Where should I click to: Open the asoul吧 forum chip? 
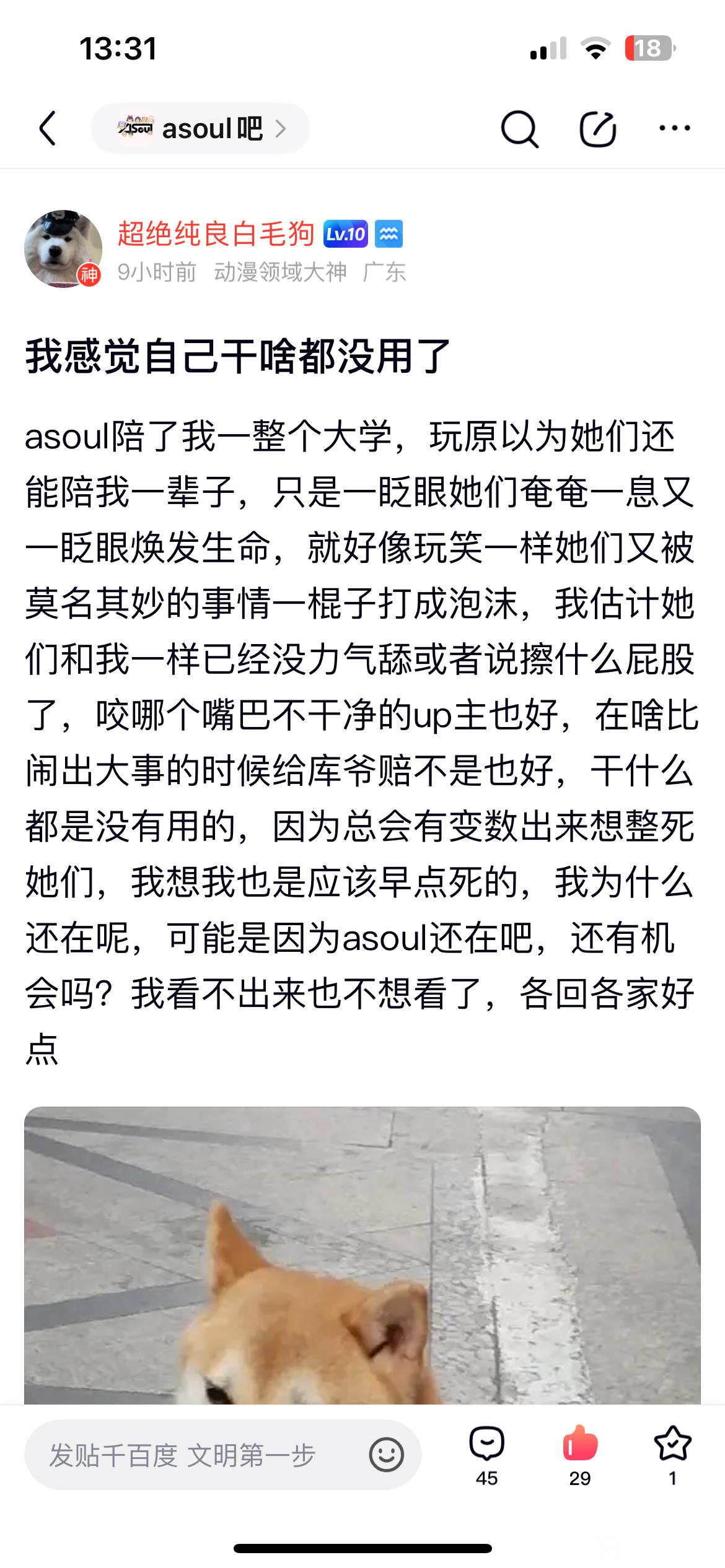(200, 128)
